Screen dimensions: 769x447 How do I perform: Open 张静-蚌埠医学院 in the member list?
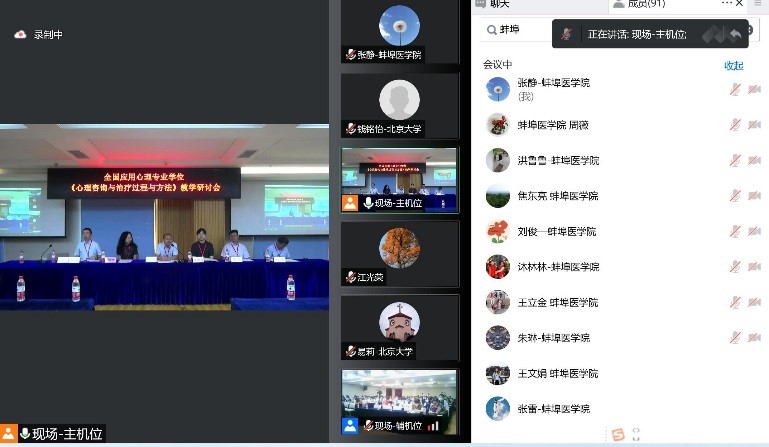click(553, 83)
